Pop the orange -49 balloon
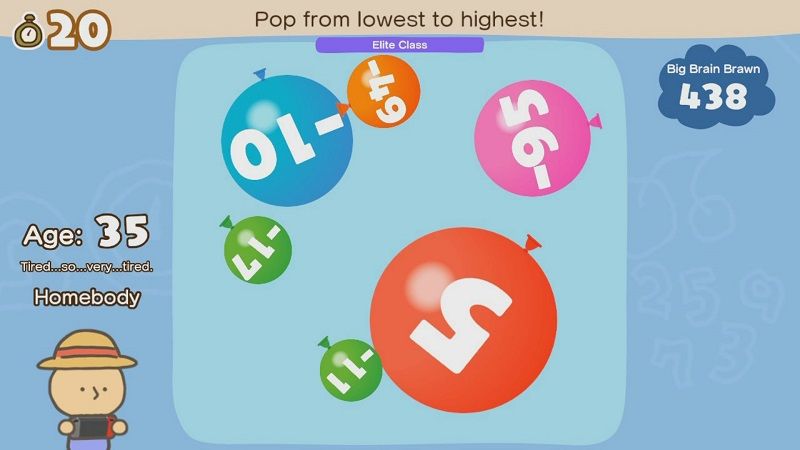The height and width of the screenshot is (450, 800). coord(383,91)
